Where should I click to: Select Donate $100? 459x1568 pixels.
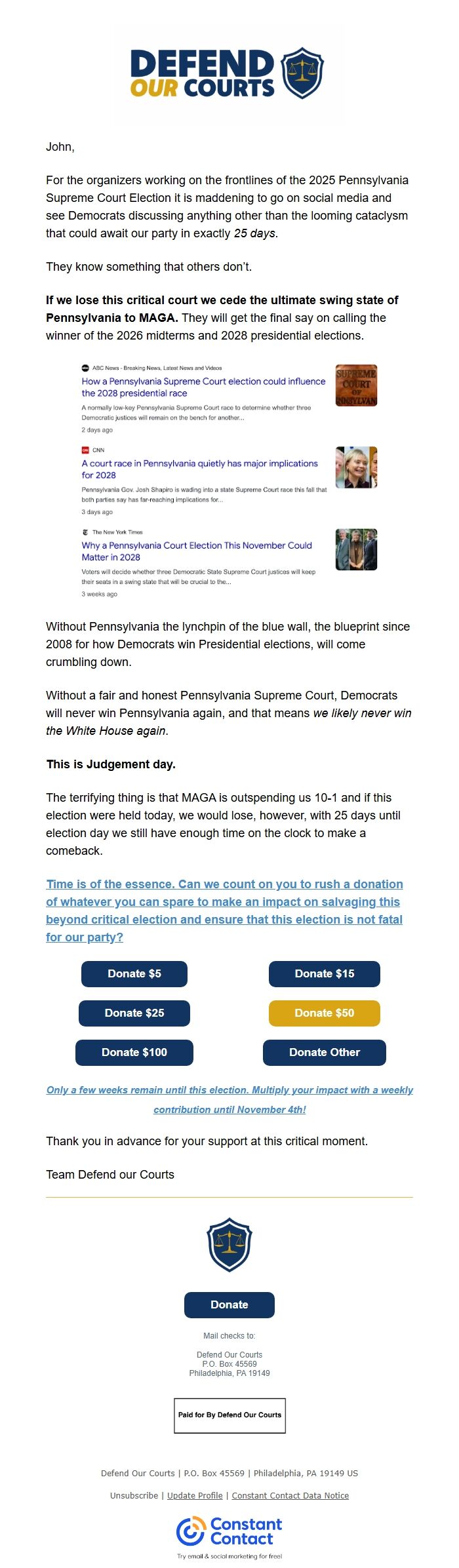134,1052
